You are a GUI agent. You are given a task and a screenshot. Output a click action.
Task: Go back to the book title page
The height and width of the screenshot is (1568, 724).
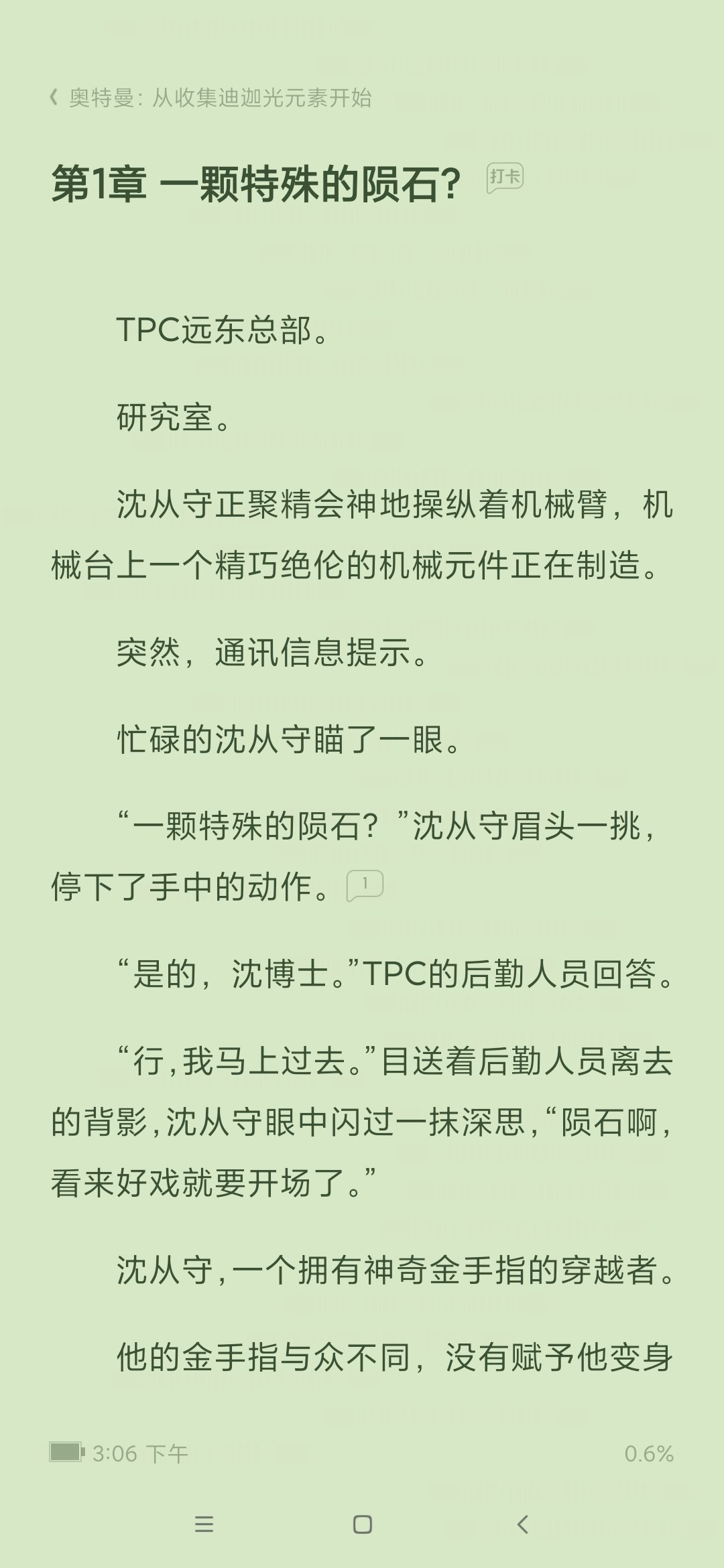[208, 98]
